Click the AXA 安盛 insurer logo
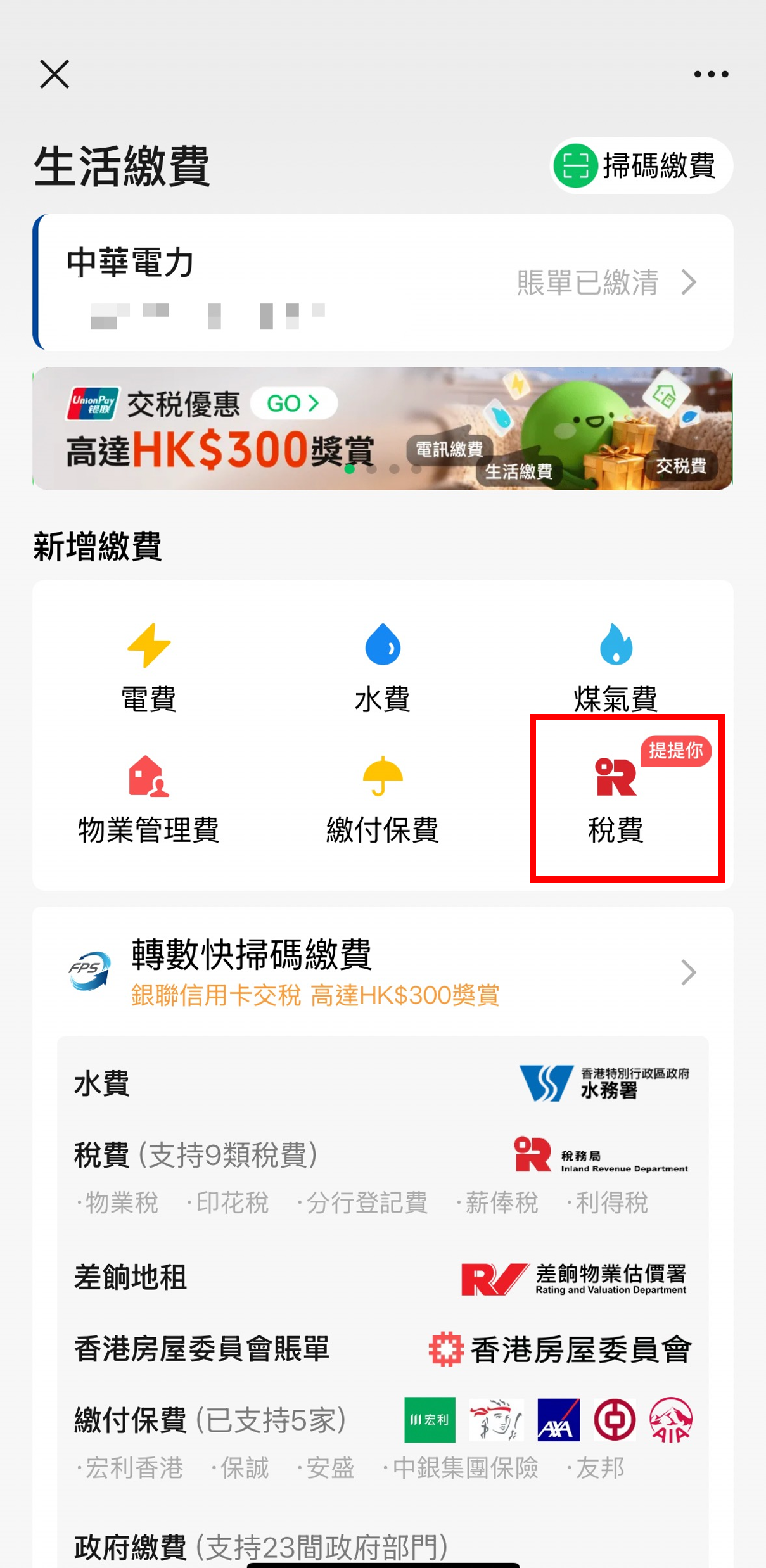This screenshot has width=766, height=1568. pyautogui.click(x=558, y=1419)
